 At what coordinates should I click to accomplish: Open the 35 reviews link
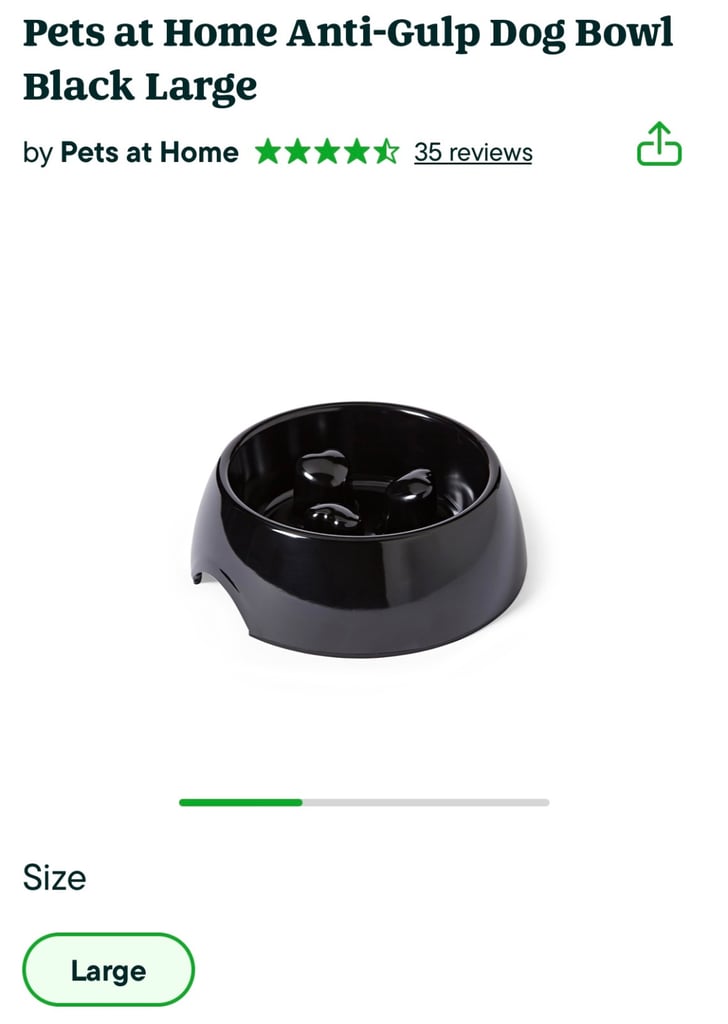[x=473, y=153]
